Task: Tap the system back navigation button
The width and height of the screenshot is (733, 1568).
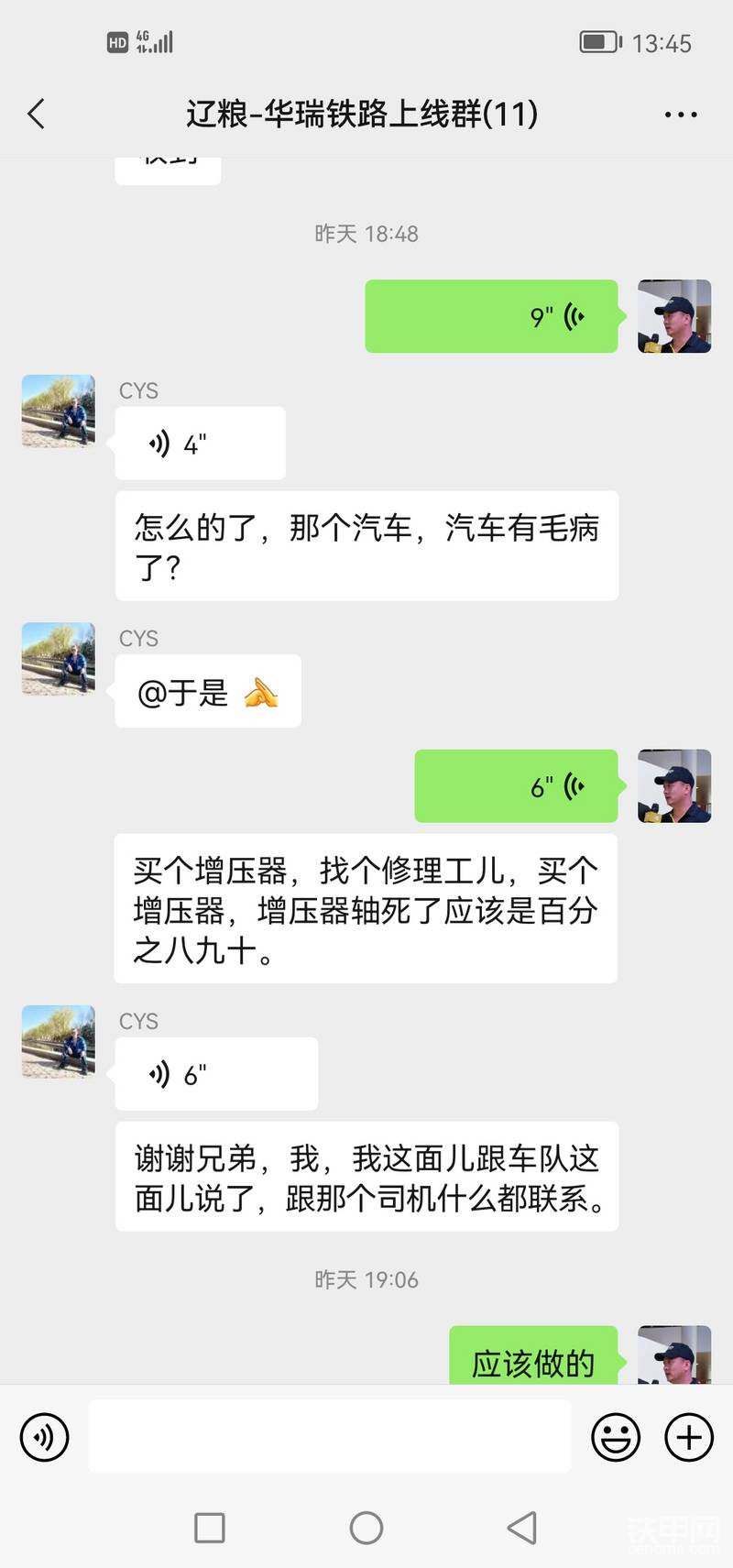Action: (522, 1528)
